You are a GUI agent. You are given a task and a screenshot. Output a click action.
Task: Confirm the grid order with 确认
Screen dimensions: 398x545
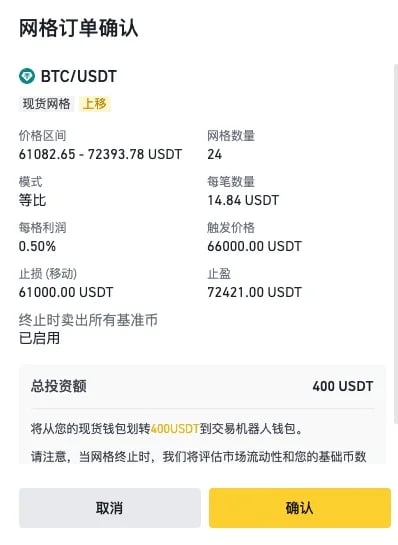coord(300,508)
